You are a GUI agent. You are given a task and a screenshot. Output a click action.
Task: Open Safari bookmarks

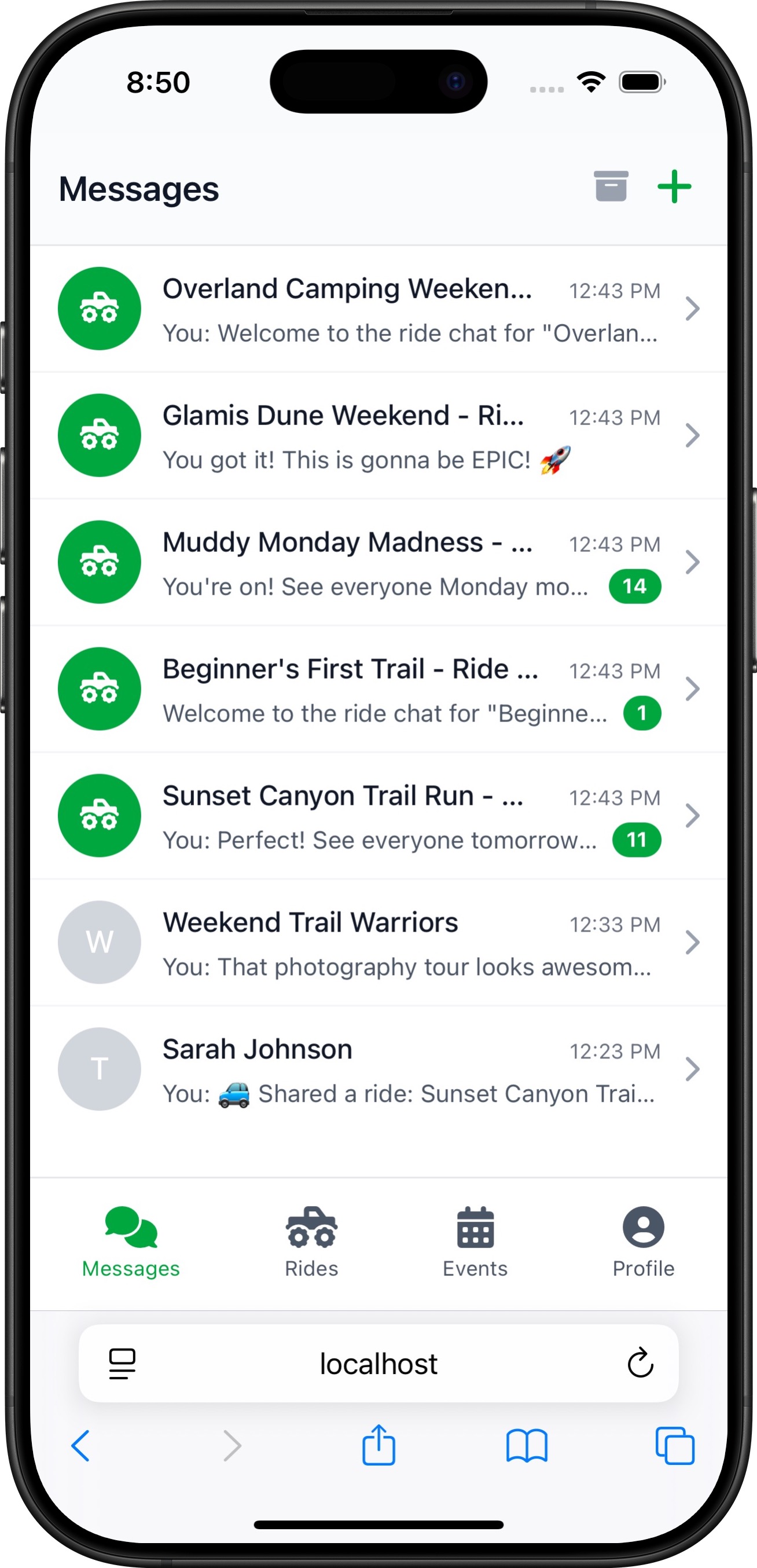tap(527, 1446)
